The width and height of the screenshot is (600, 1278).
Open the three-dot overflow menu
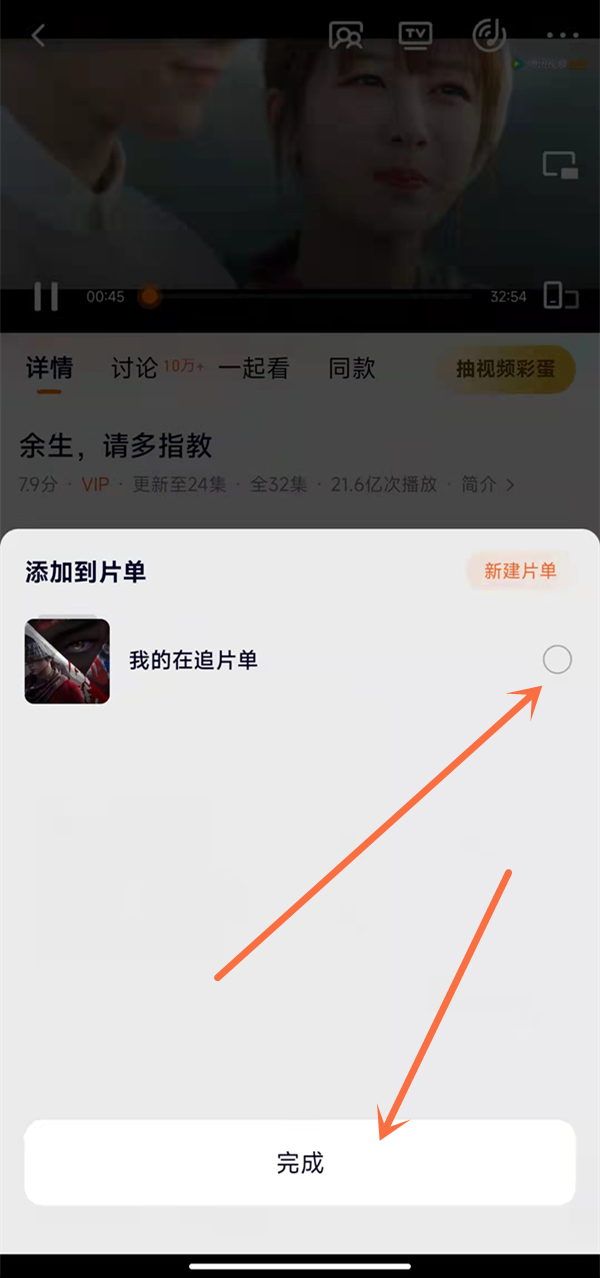pos(562,36)
